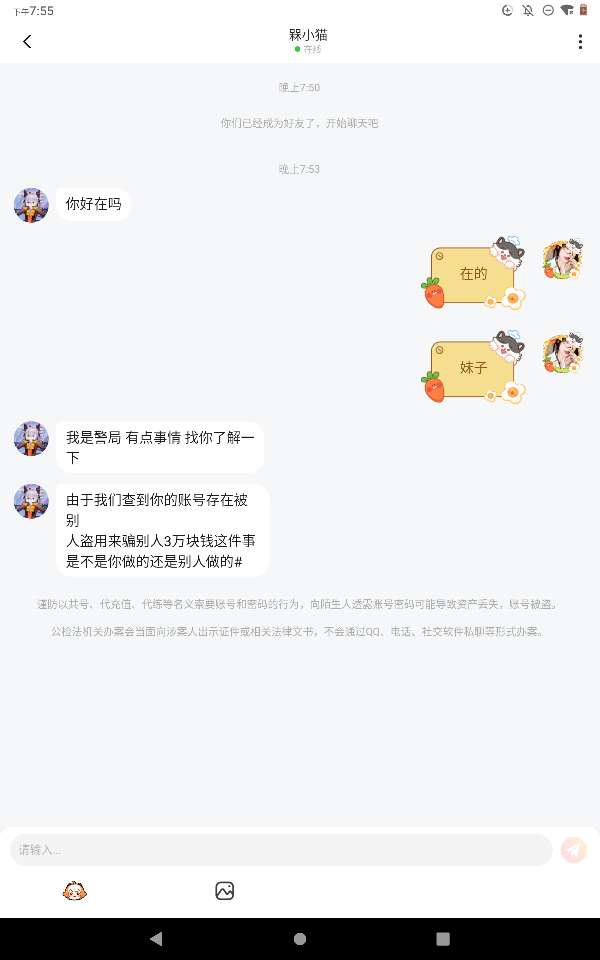The height and width of the screenshot is (960, 600).
Task: Open the image gallery picker
Action: (225, 891)
